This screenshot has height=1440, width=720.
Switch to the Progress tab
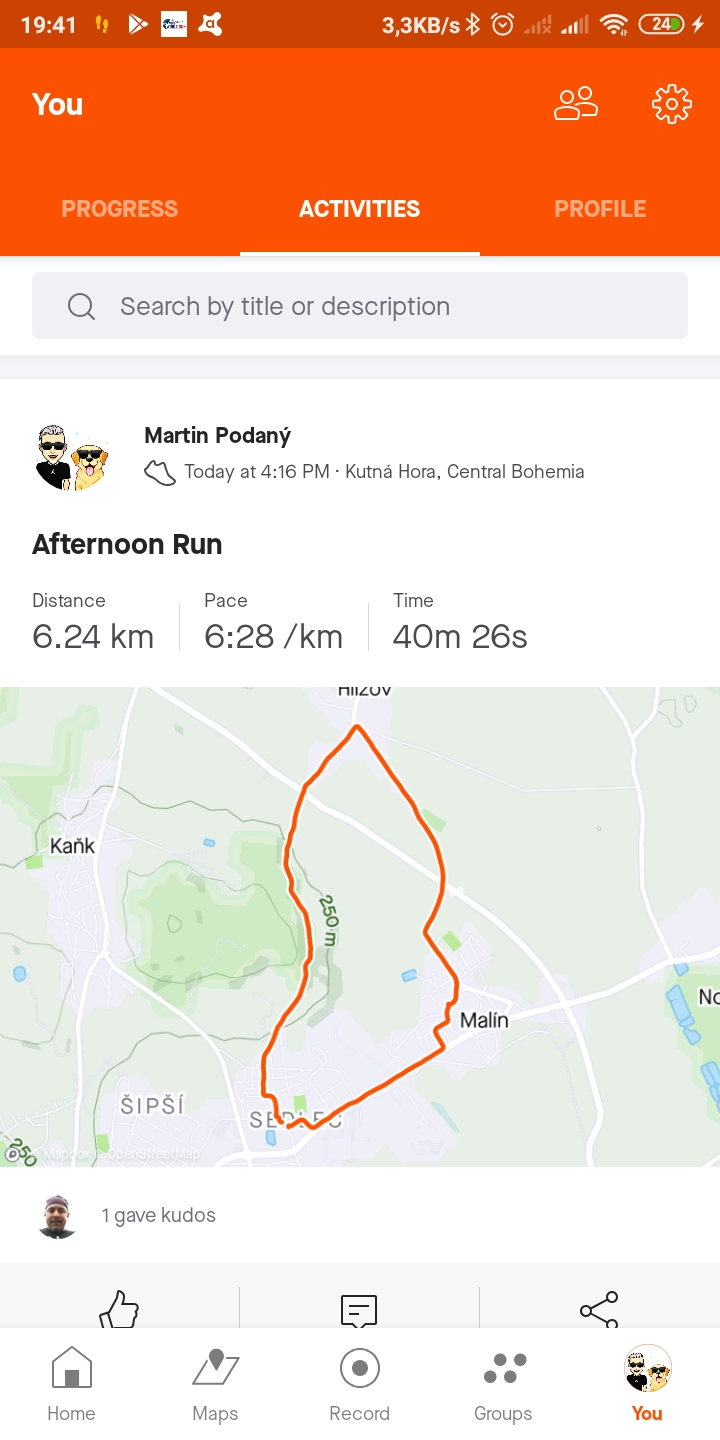(x=120, y=209)
